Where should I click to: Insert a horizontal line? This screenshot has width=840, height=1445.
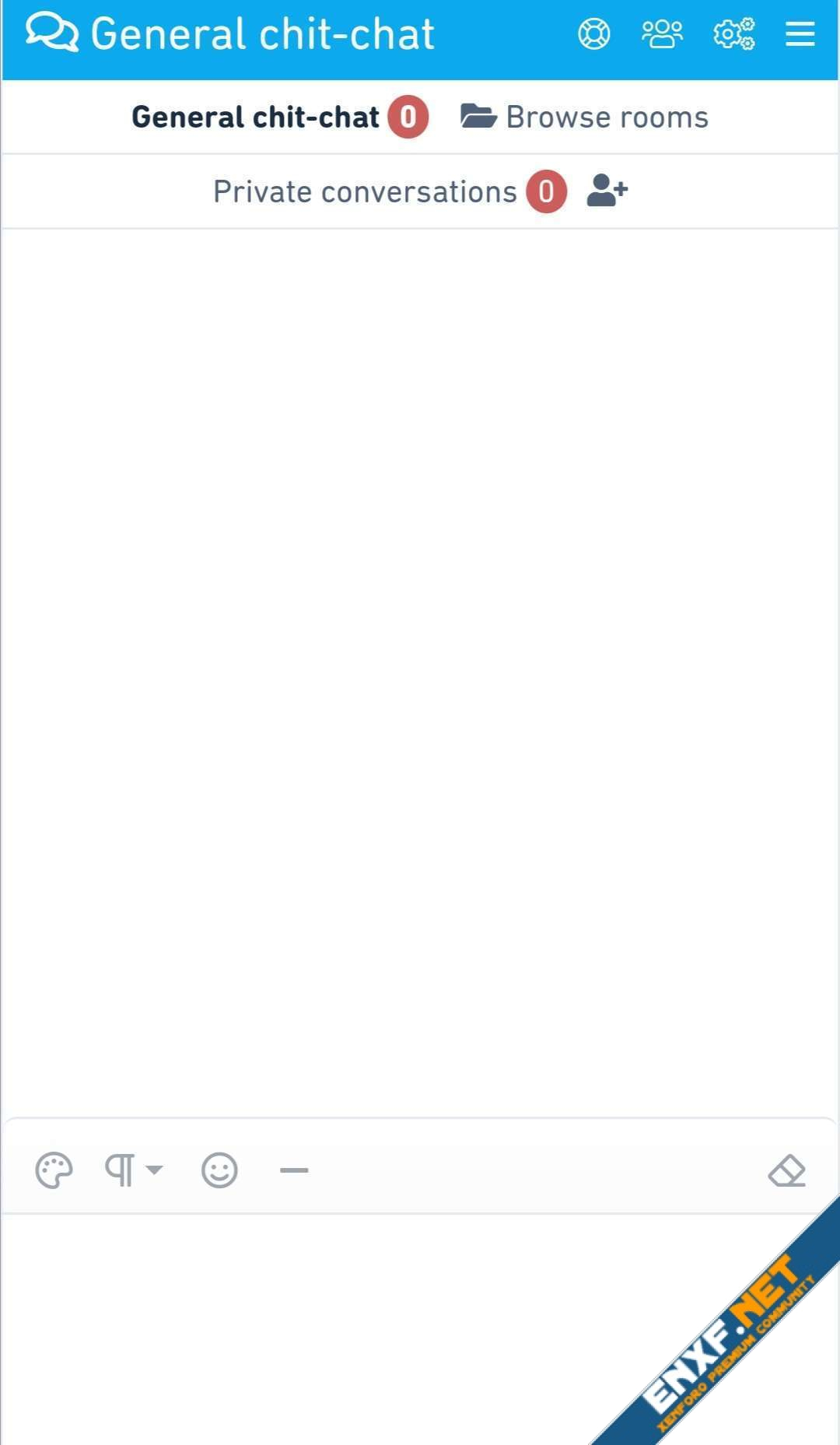(294, 1170)
